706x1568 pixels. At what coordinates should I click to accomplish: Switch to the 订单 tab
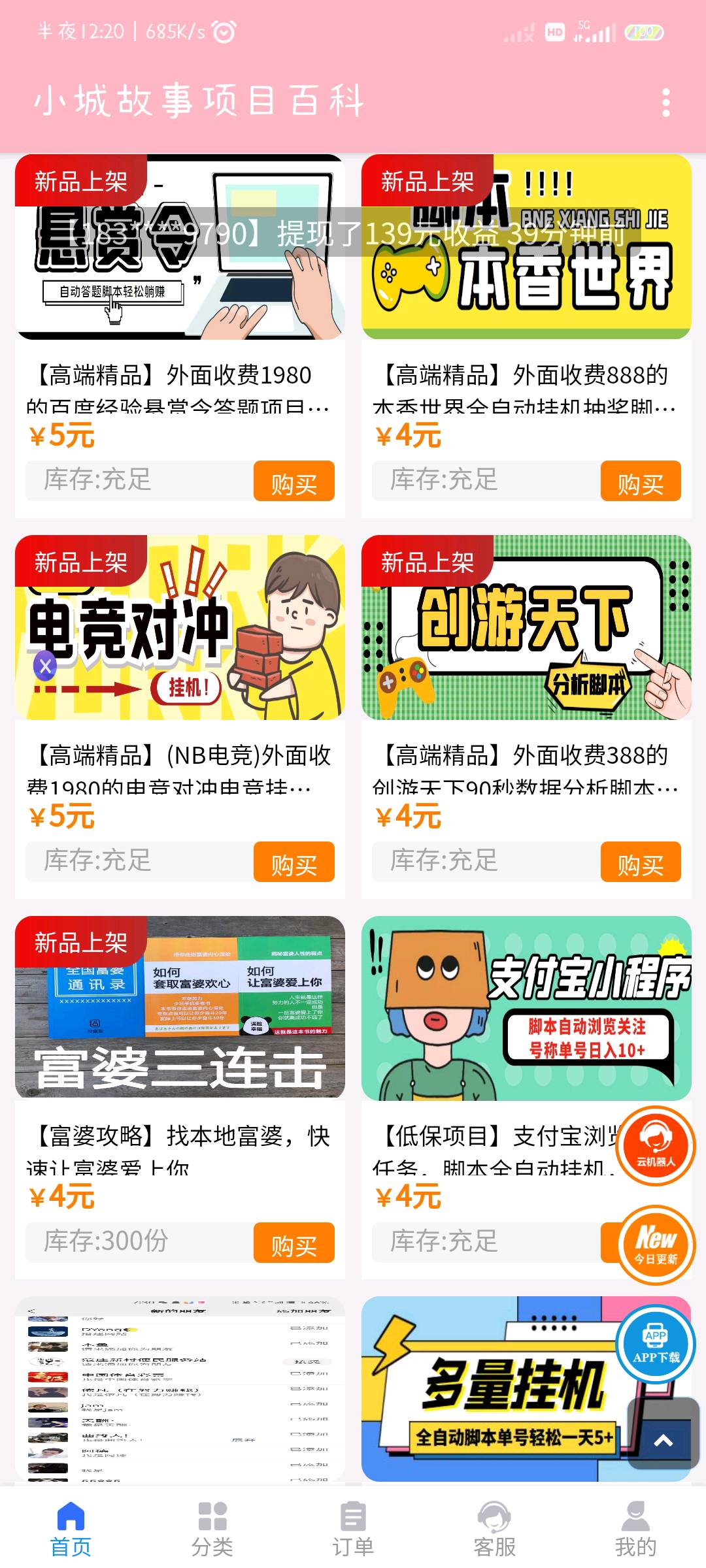pyautogui.click(x=353, y=1528)
